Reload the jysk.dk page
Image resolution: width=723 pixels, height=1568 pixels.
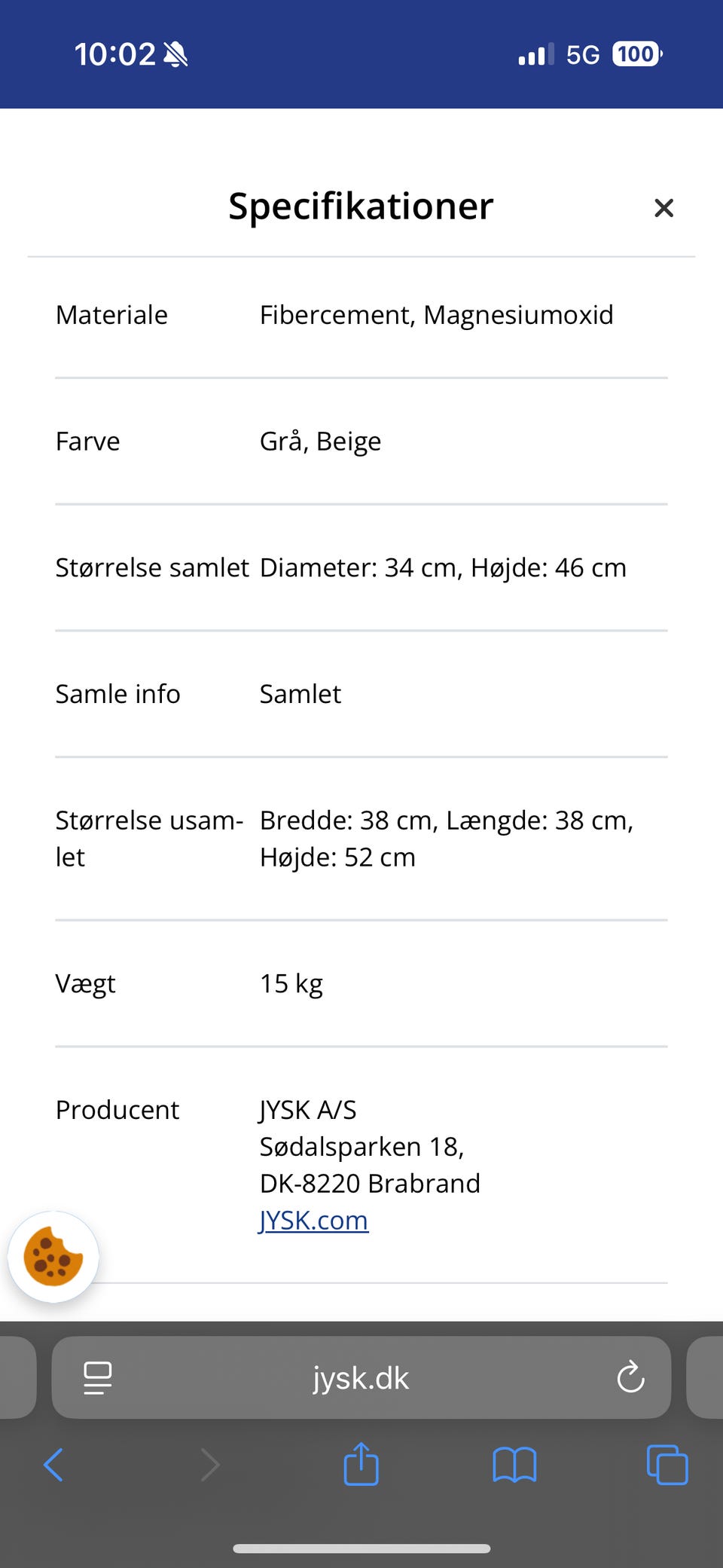630,1378
